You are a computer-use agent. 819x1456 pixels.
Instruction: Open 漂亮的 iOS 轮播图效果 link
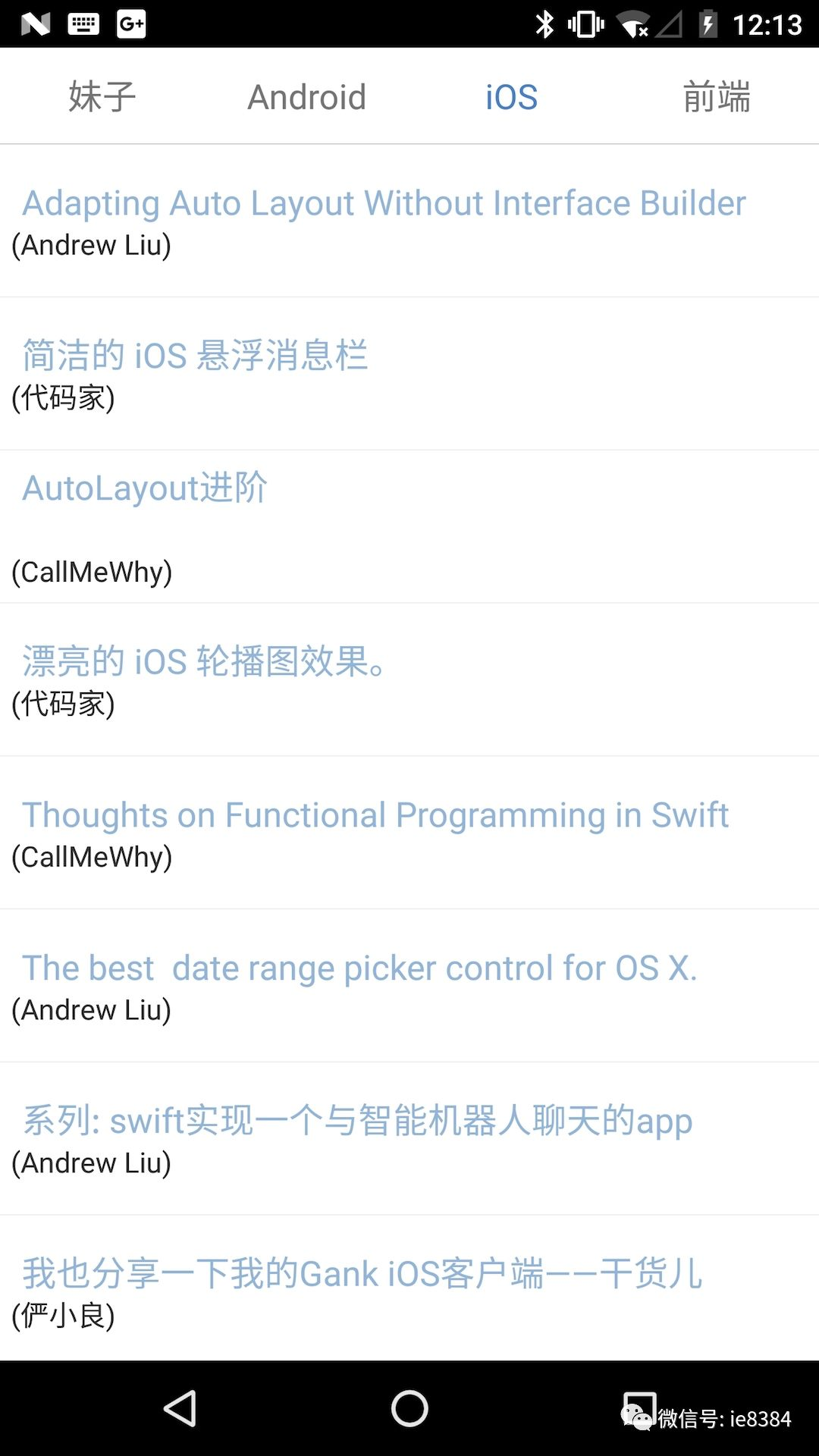[x=205, y=661]
